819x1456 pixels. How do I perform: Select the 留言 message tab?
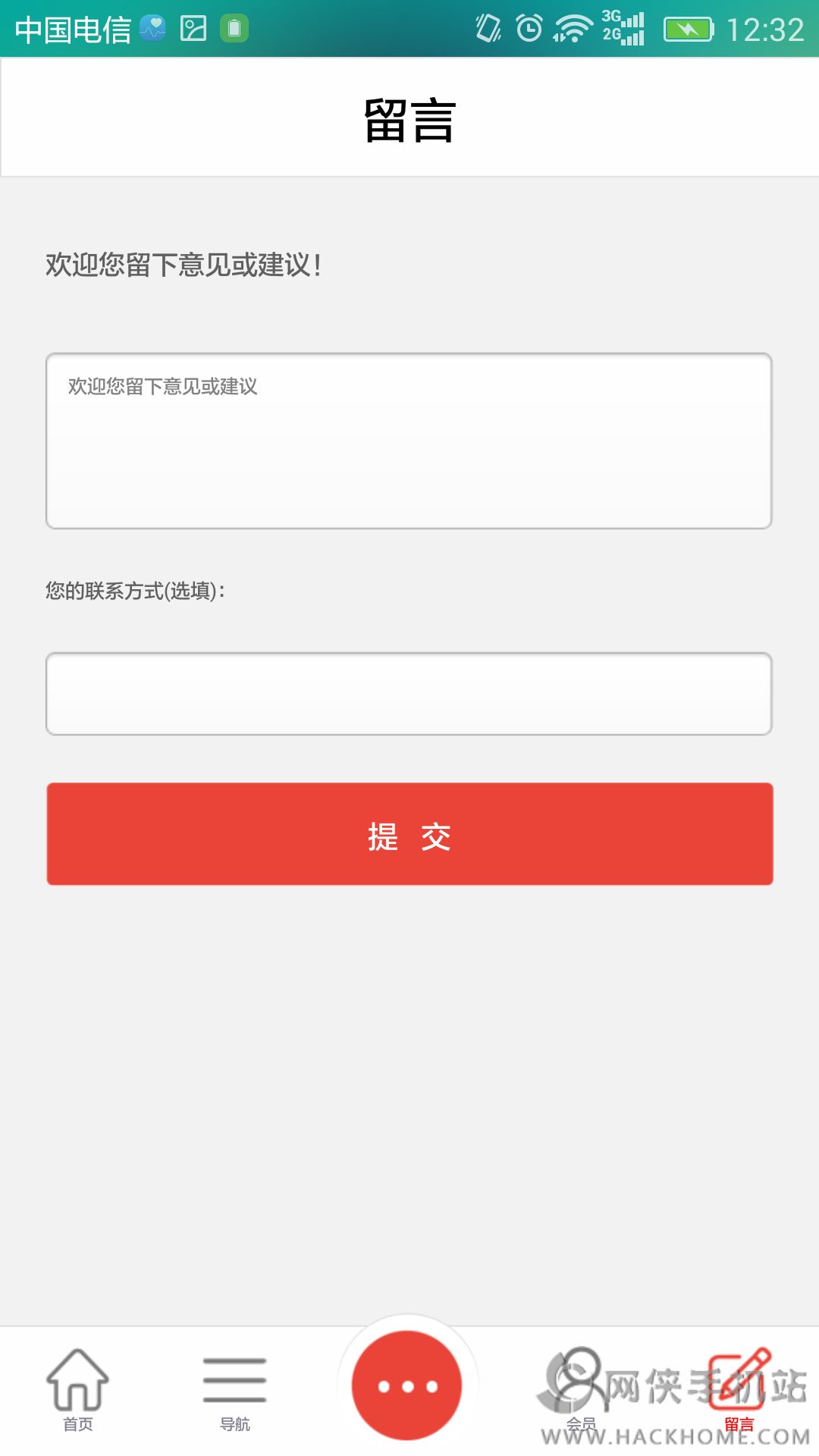739,1390
